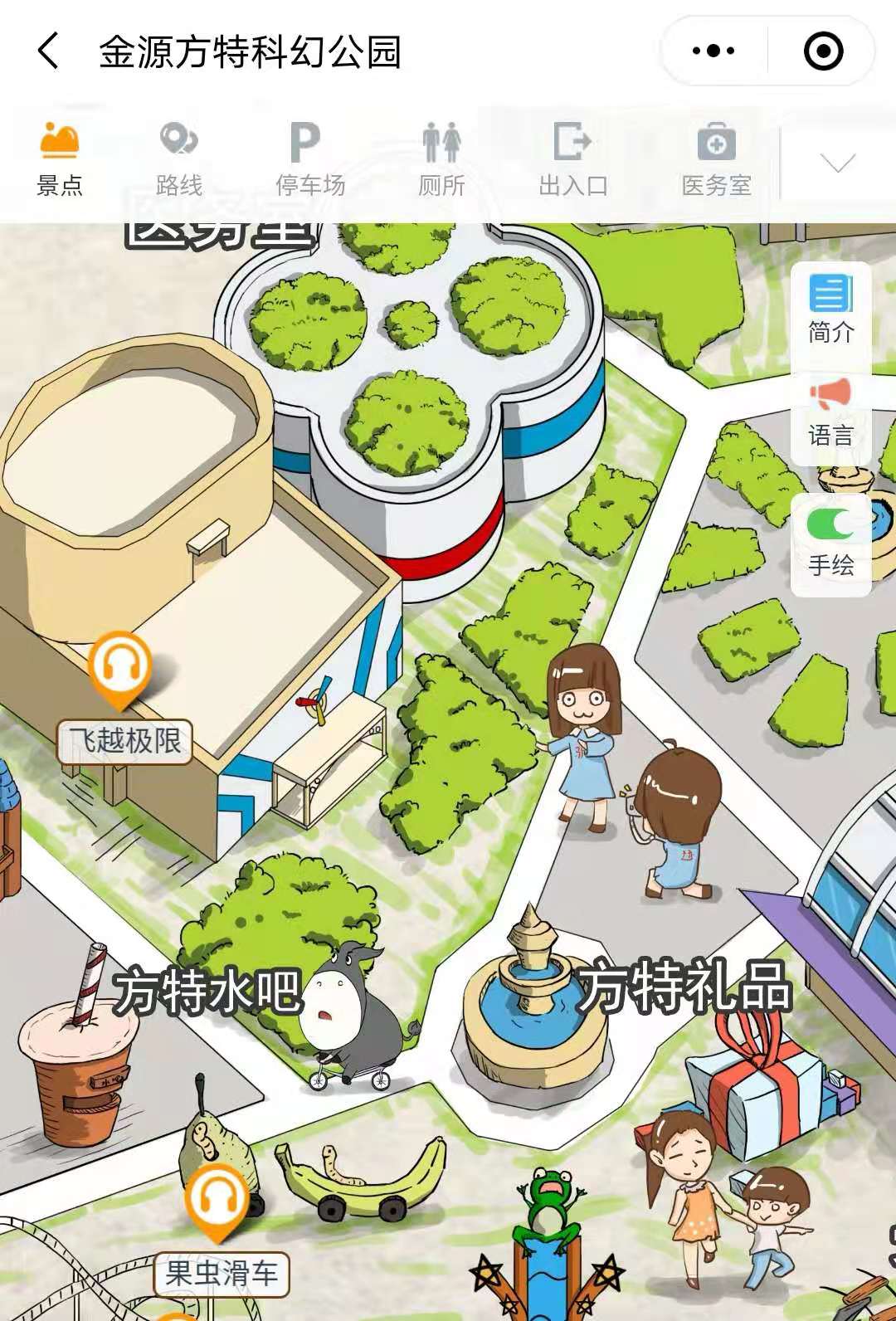Toggle the 手绘 hand-drawn map switch
The height and width of the screenshot is (1321, 896).
coord(830,526)
